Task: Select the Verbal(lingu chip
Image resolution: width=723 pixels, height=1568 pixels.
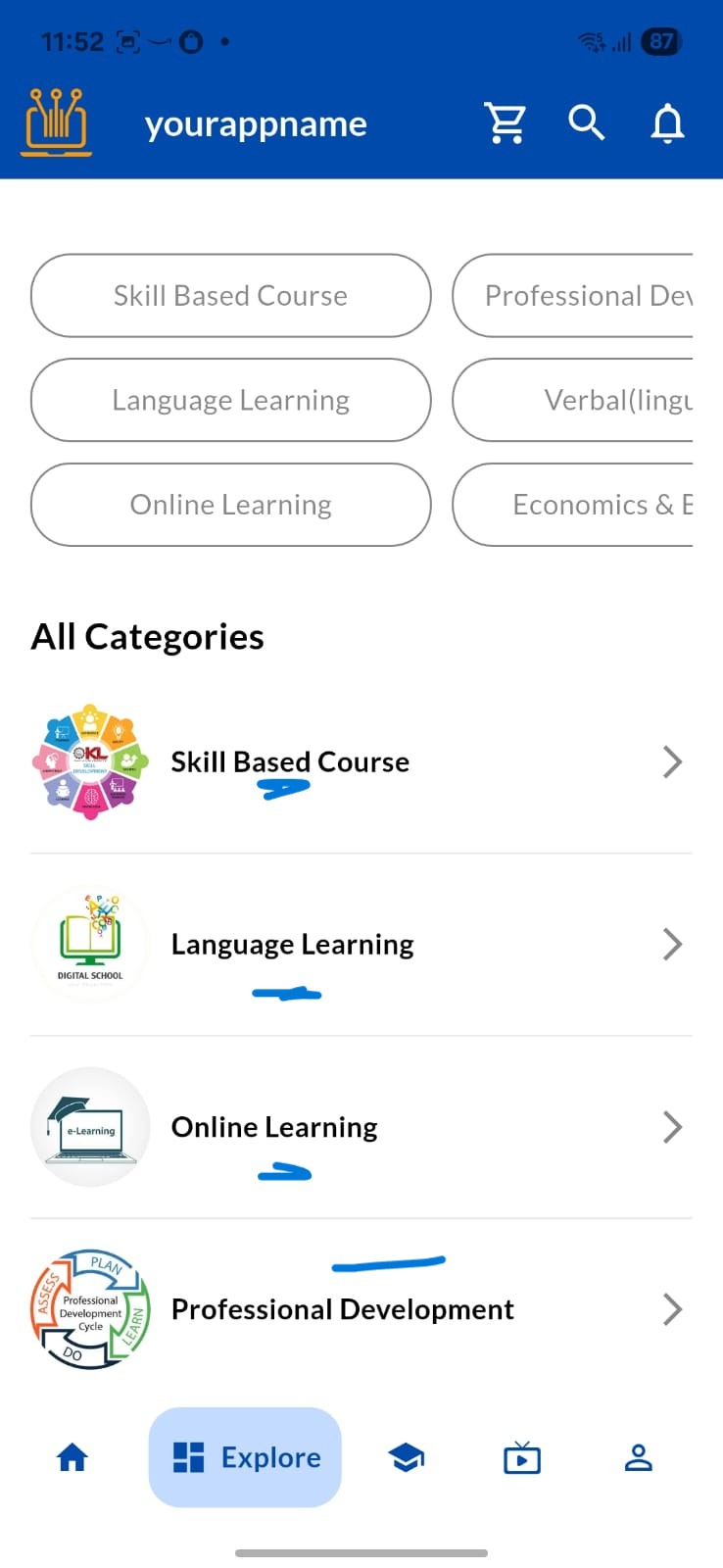Action: 576,400
